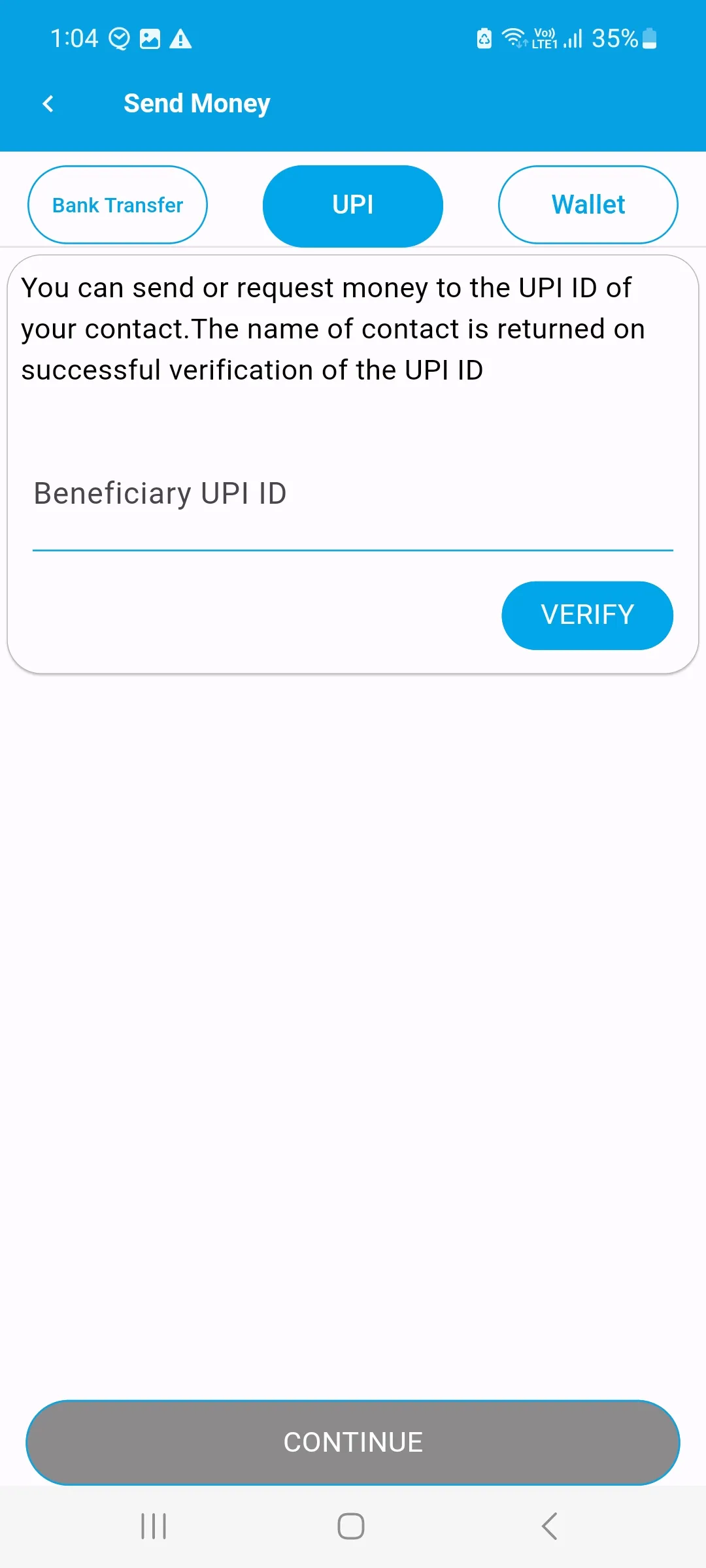This screenshot has height=1568, width=706.
Task: Tap the Wi-Fi status icon
Action: coord(514,38)
